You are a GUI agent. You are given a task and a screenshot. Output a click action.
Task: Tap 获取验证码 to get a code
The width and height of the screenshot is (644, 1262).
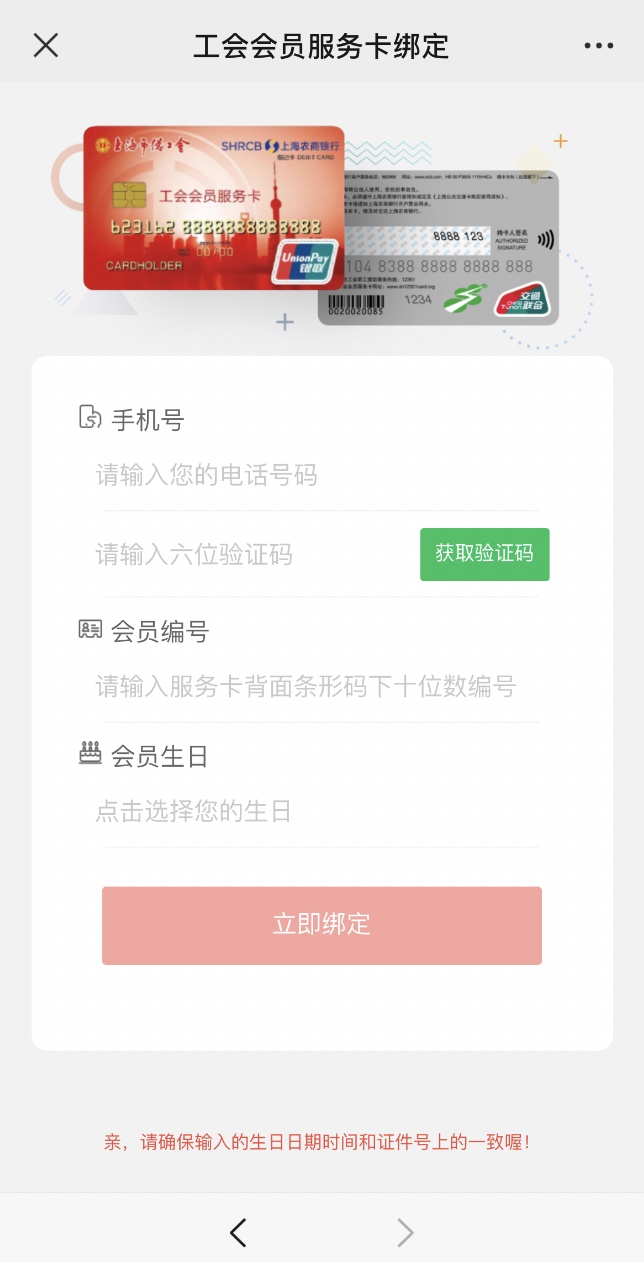click(x=484, y=554)
